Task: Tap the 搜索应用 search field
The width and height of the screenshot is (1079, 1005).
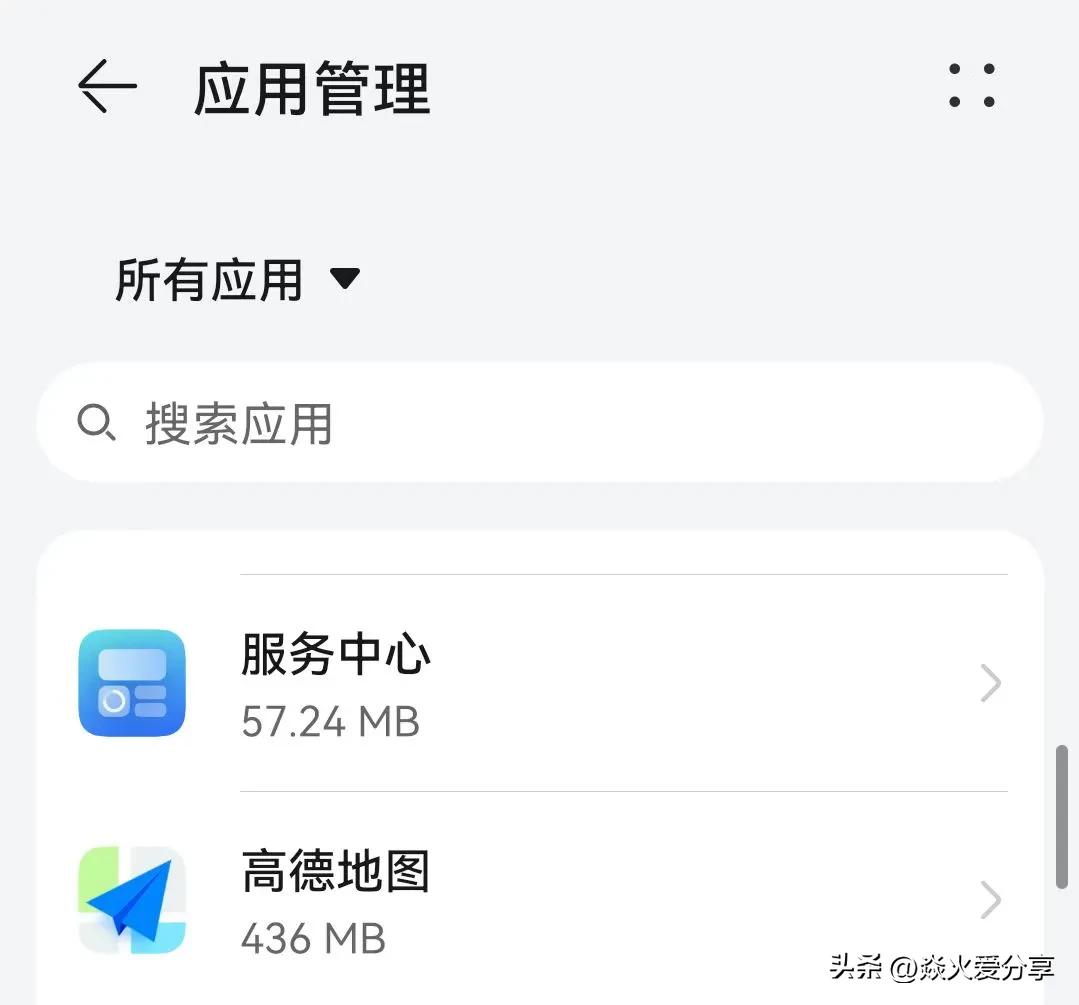Action: click(540, 423)
